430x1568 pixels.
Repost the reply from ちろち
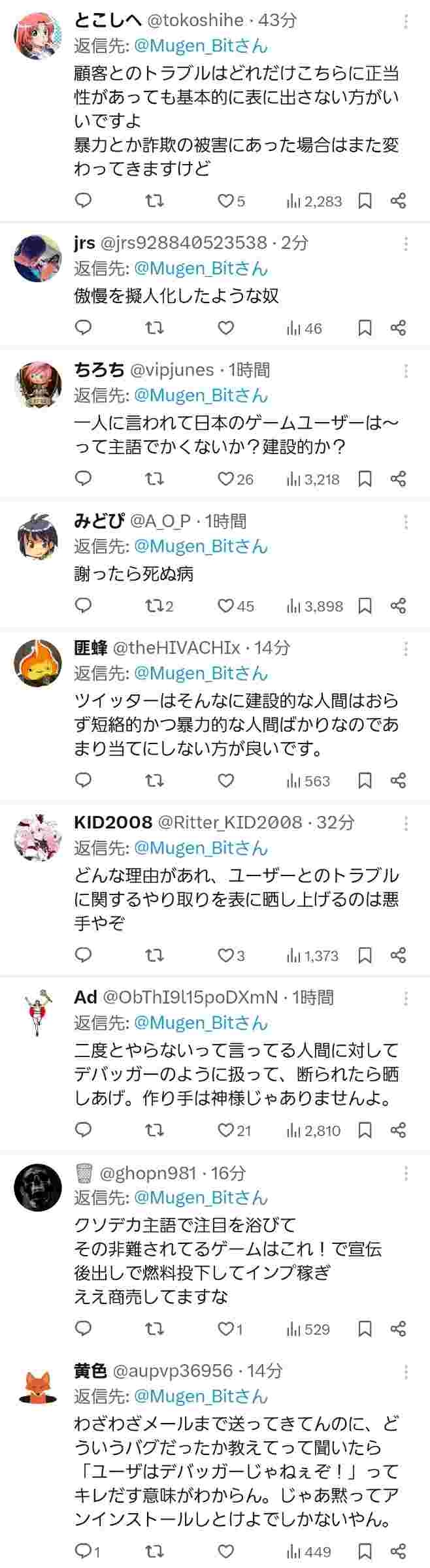tap(154, 479)
